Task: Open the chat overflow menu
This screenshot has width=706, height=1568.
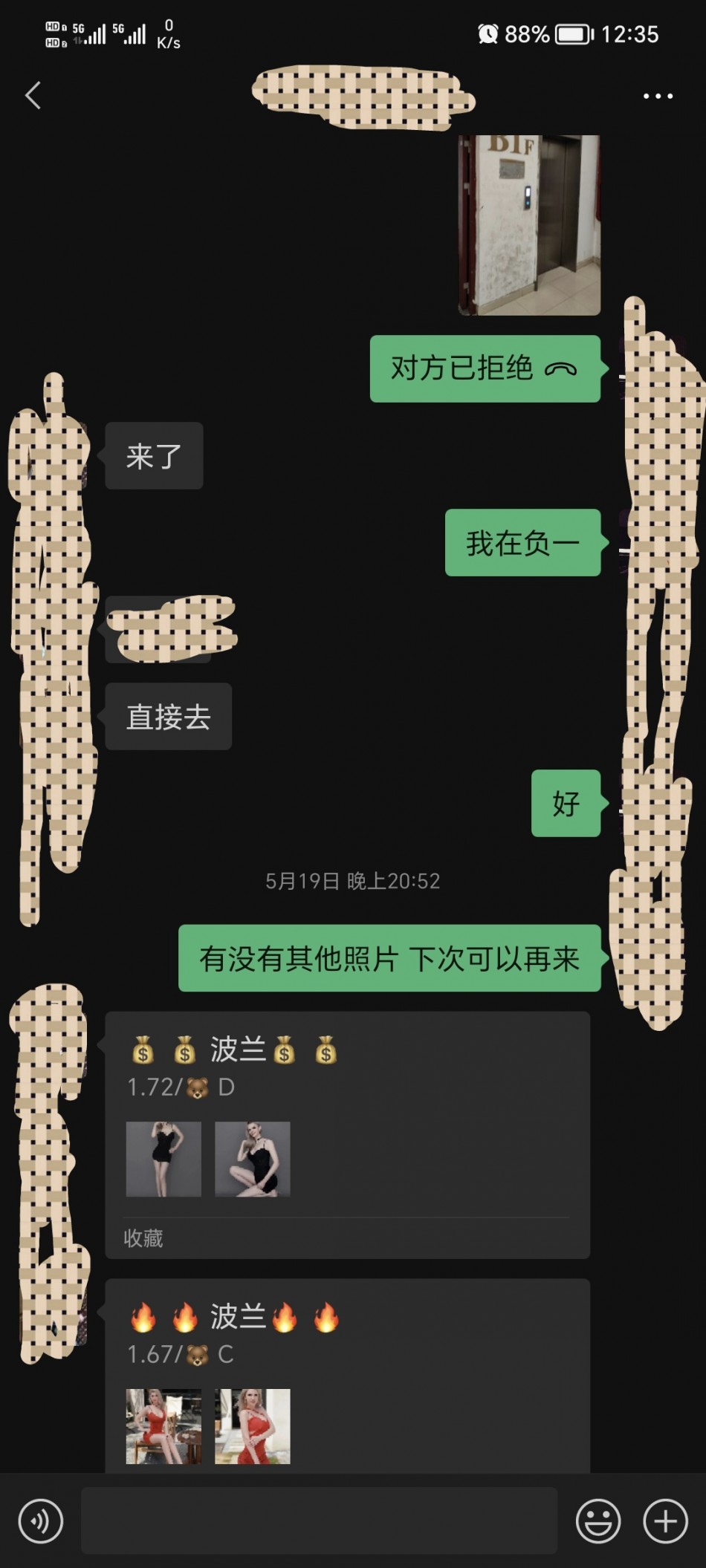Action: pos(658,96)
